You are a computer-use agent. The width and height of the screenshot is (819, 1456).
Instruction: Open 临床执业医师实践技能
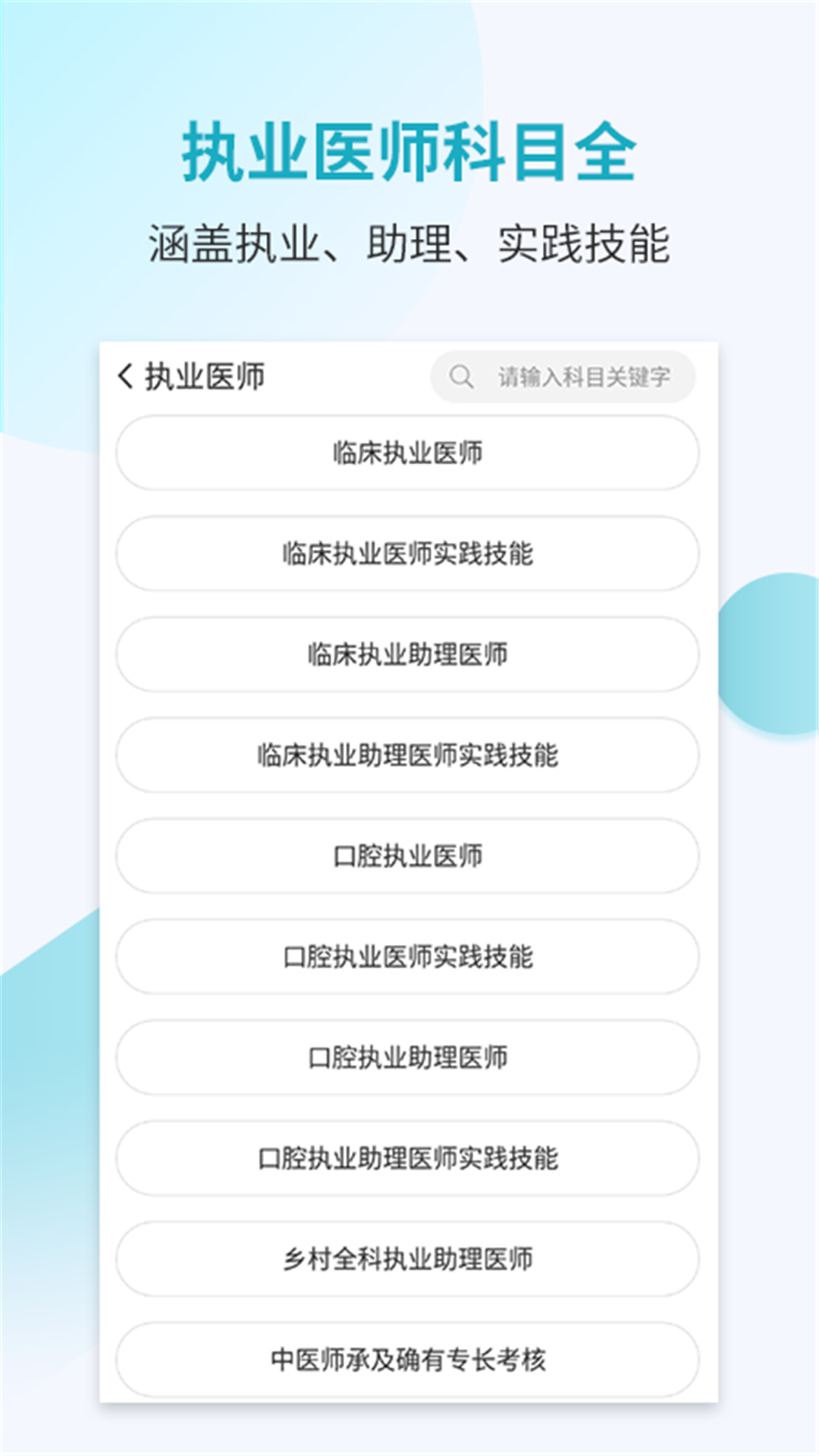pyautogui.click(x=409, y=554)
